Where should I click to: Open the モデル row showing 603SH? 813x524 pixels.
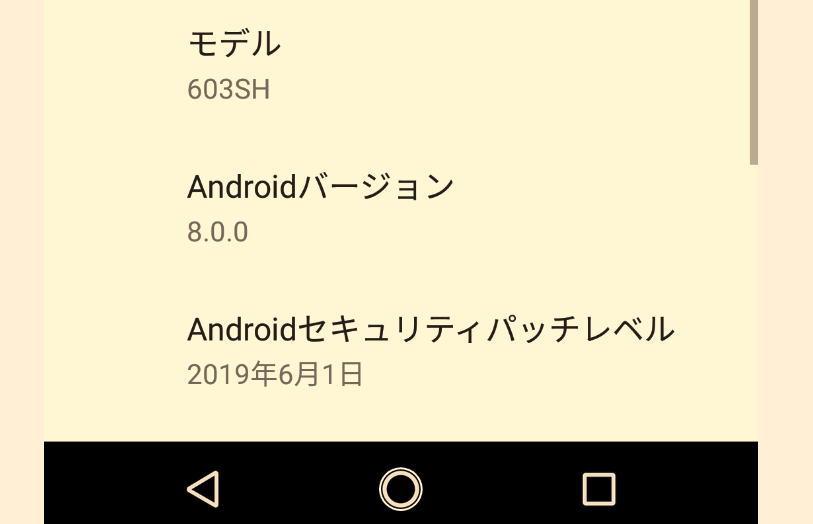(x=400, y=64)
